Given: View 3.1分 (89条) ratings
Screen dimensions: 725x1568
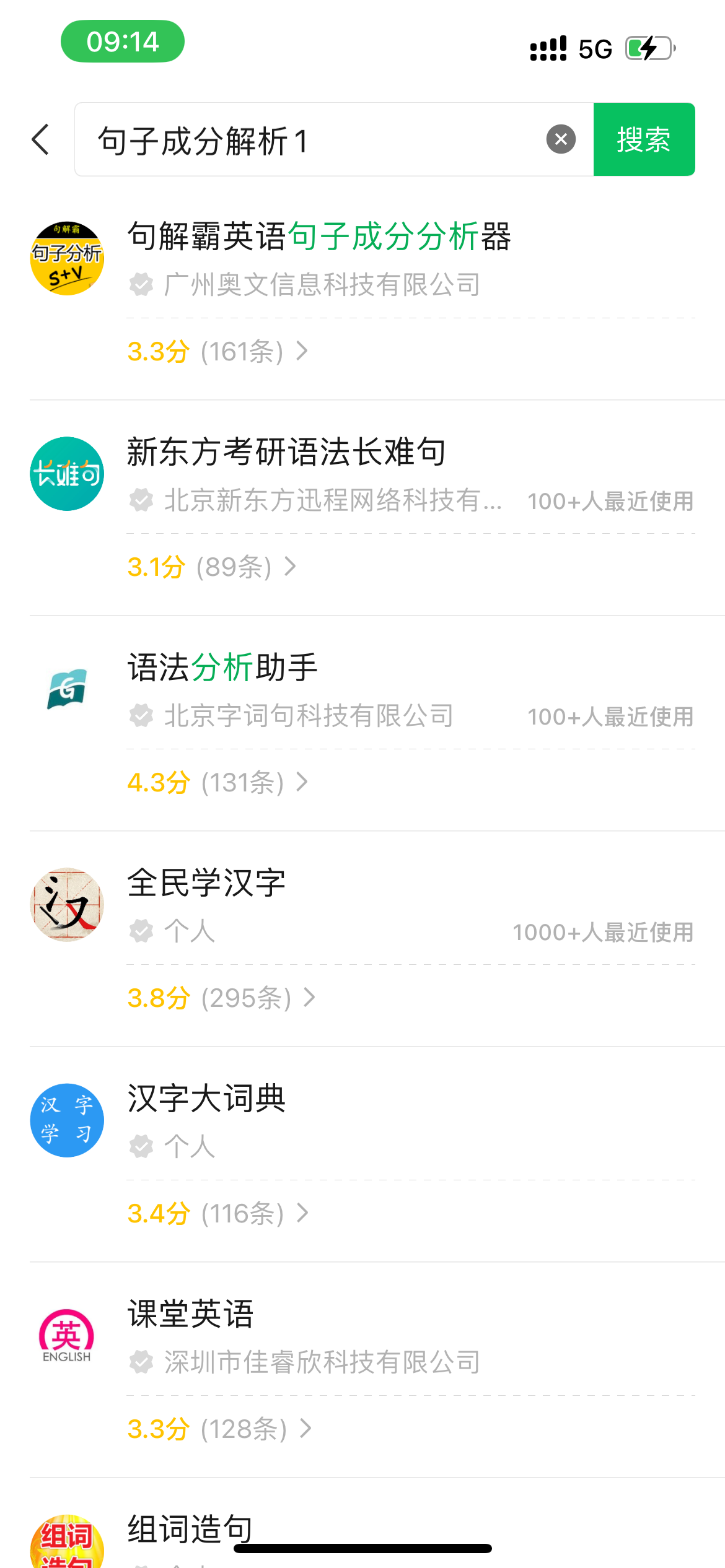Looking at the screenshot, I should (x=211, y=567).
